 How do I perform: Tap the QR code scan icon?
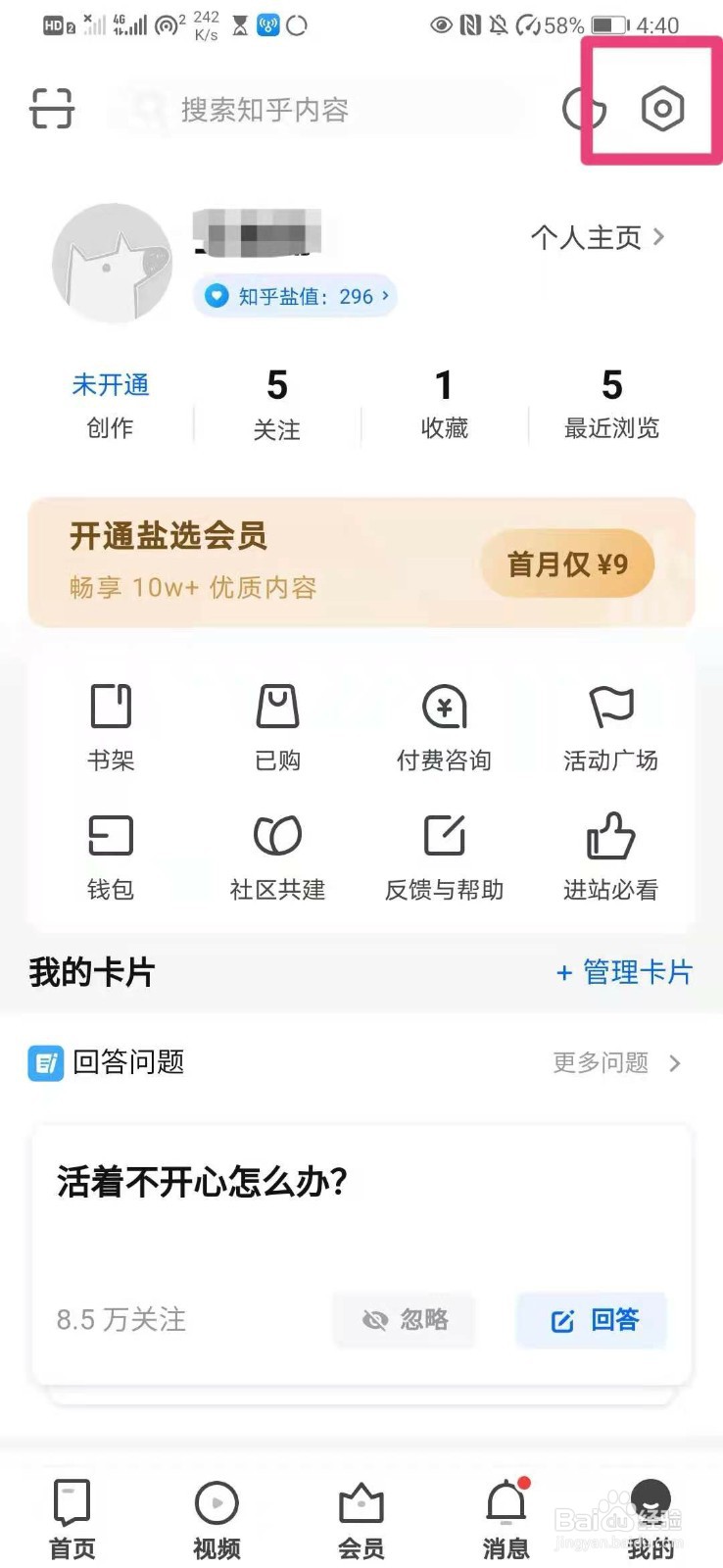point(51,110)
